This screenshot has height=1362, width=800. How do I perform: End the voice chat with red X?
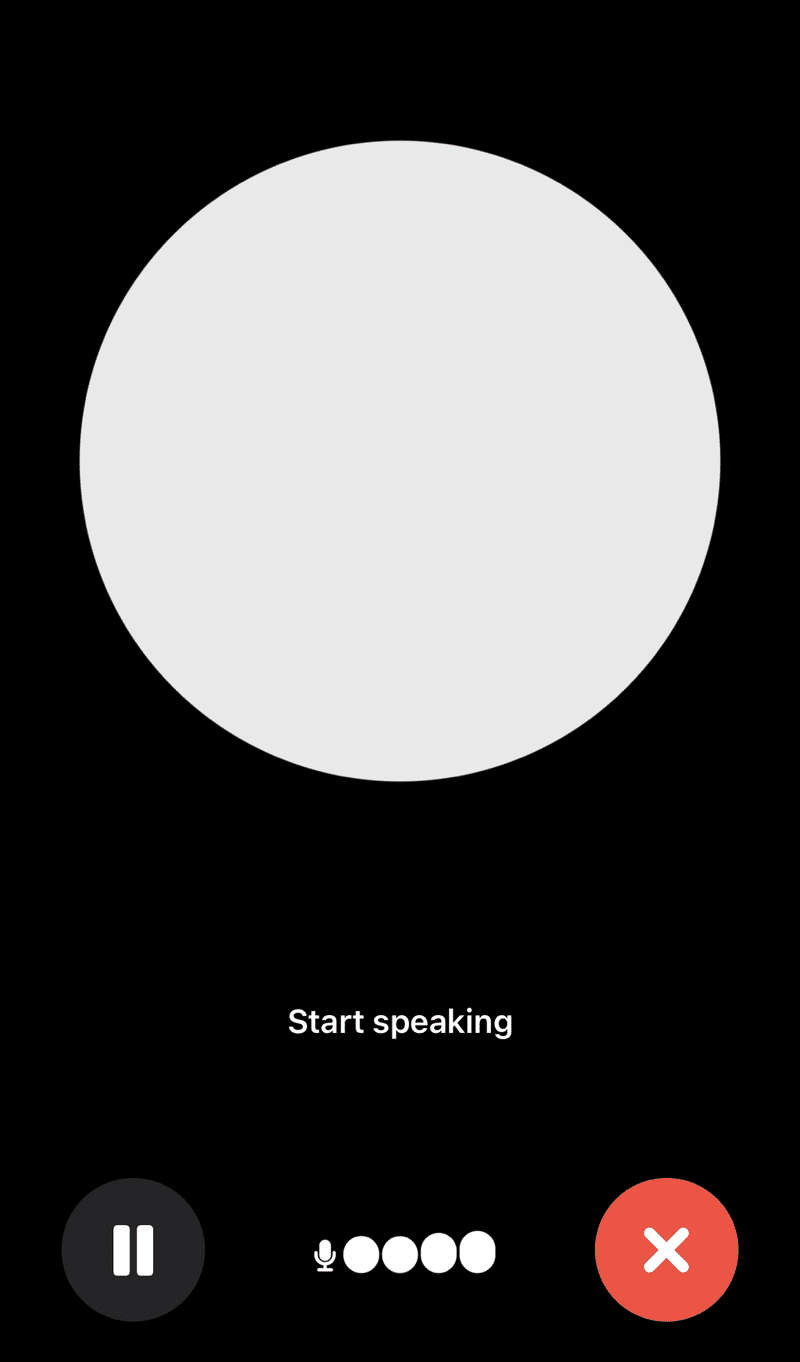[x=666, y=1250]
